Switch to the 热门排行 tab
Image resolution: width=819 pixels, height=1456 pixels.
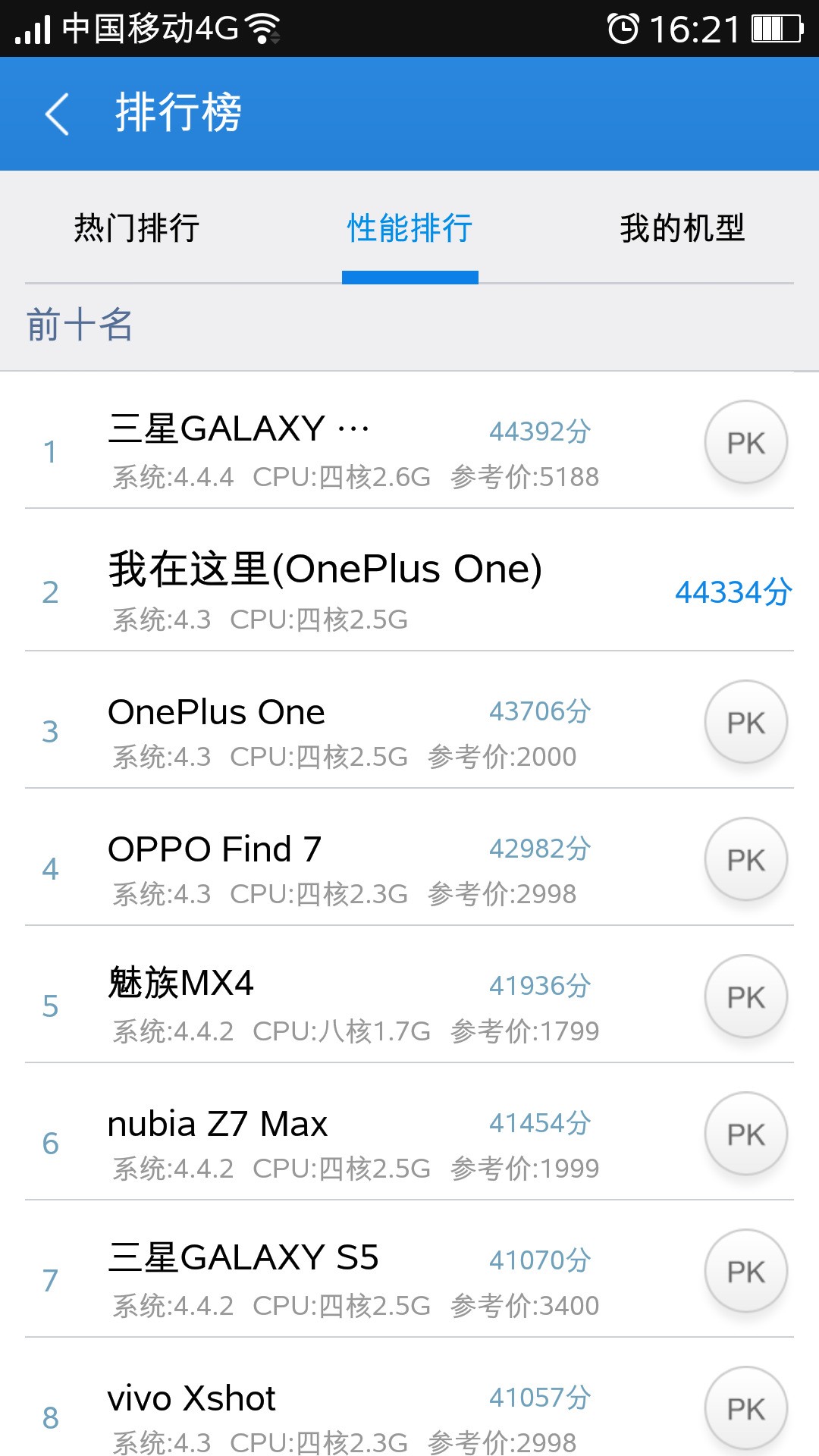(x=136, y=227)
